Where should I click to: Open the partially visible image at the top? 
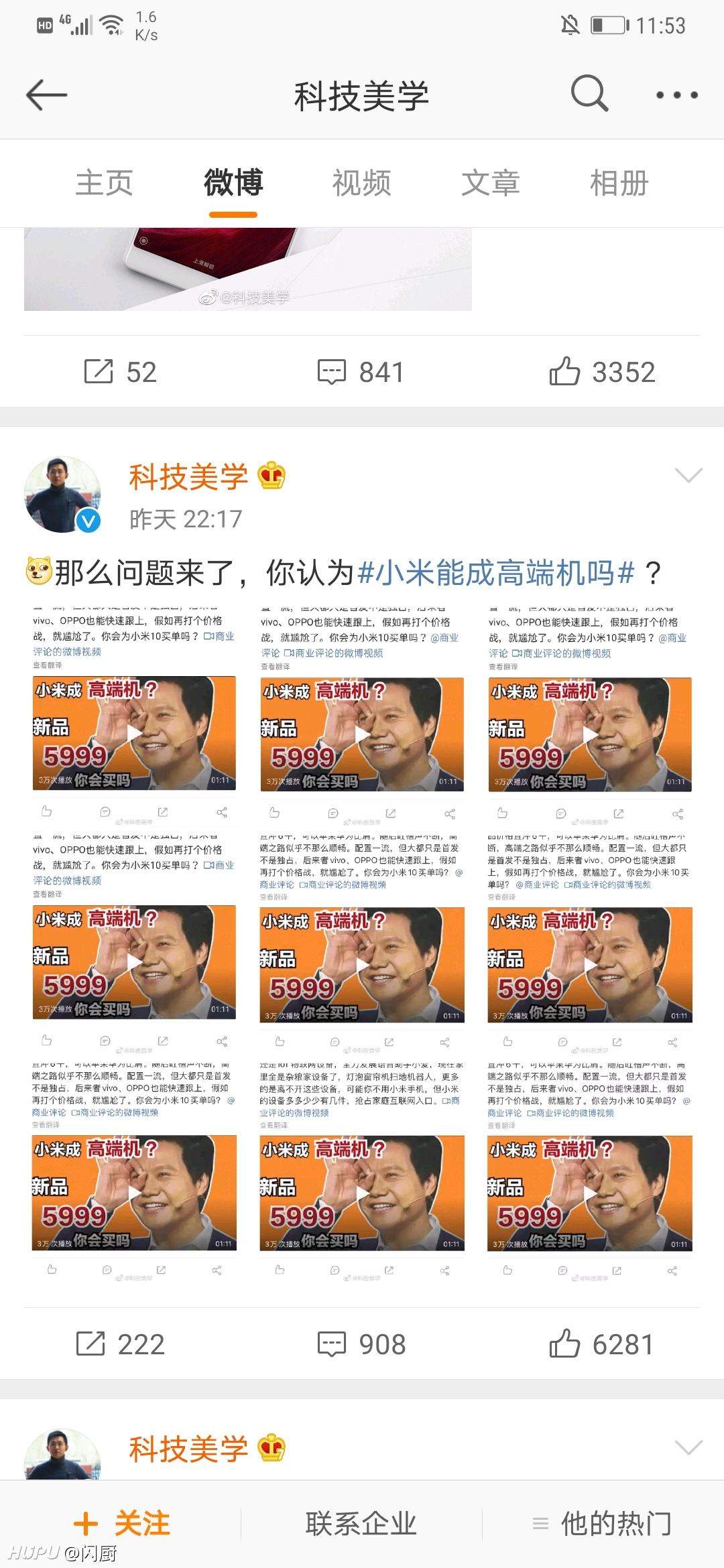tap(248, 269)
